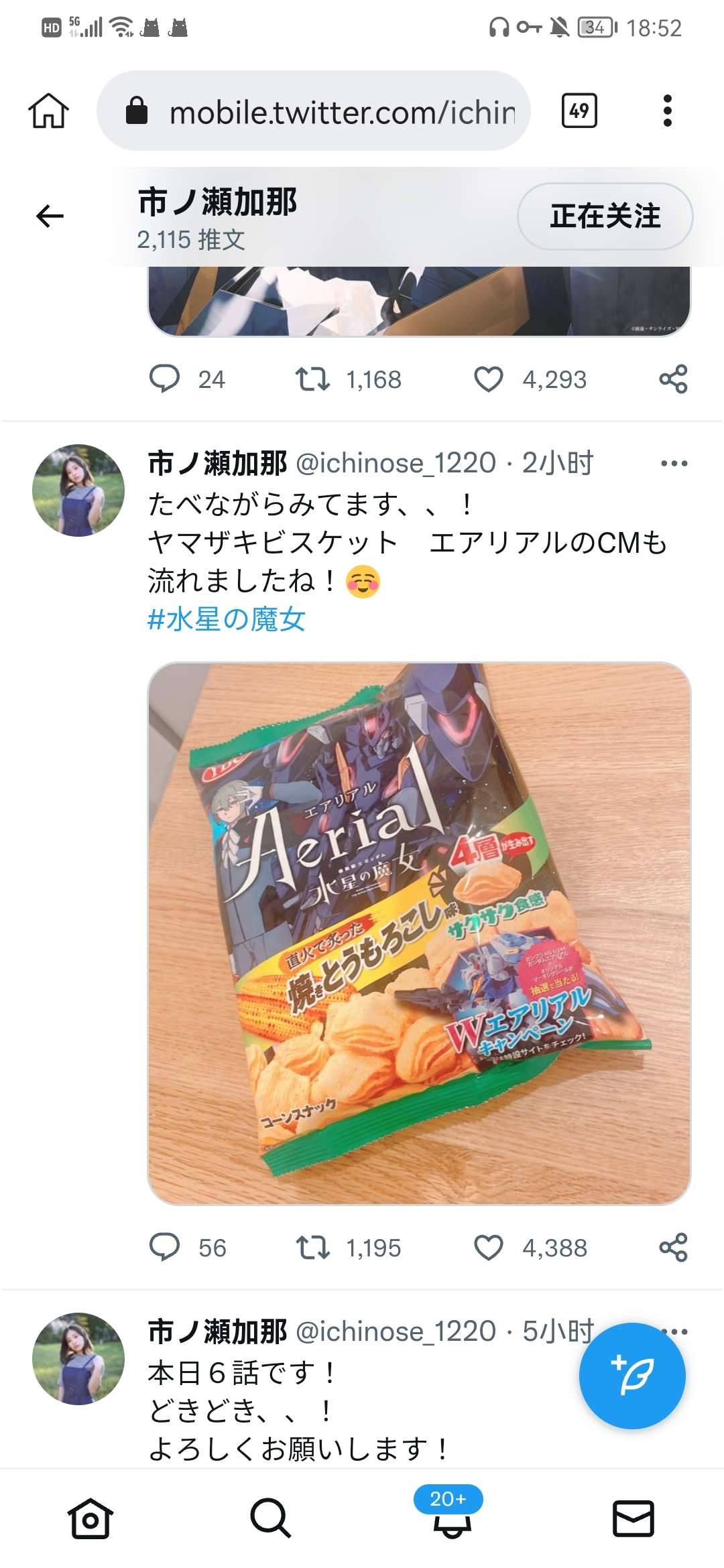
Task: Open the browser home page
Action: [48, 111]
